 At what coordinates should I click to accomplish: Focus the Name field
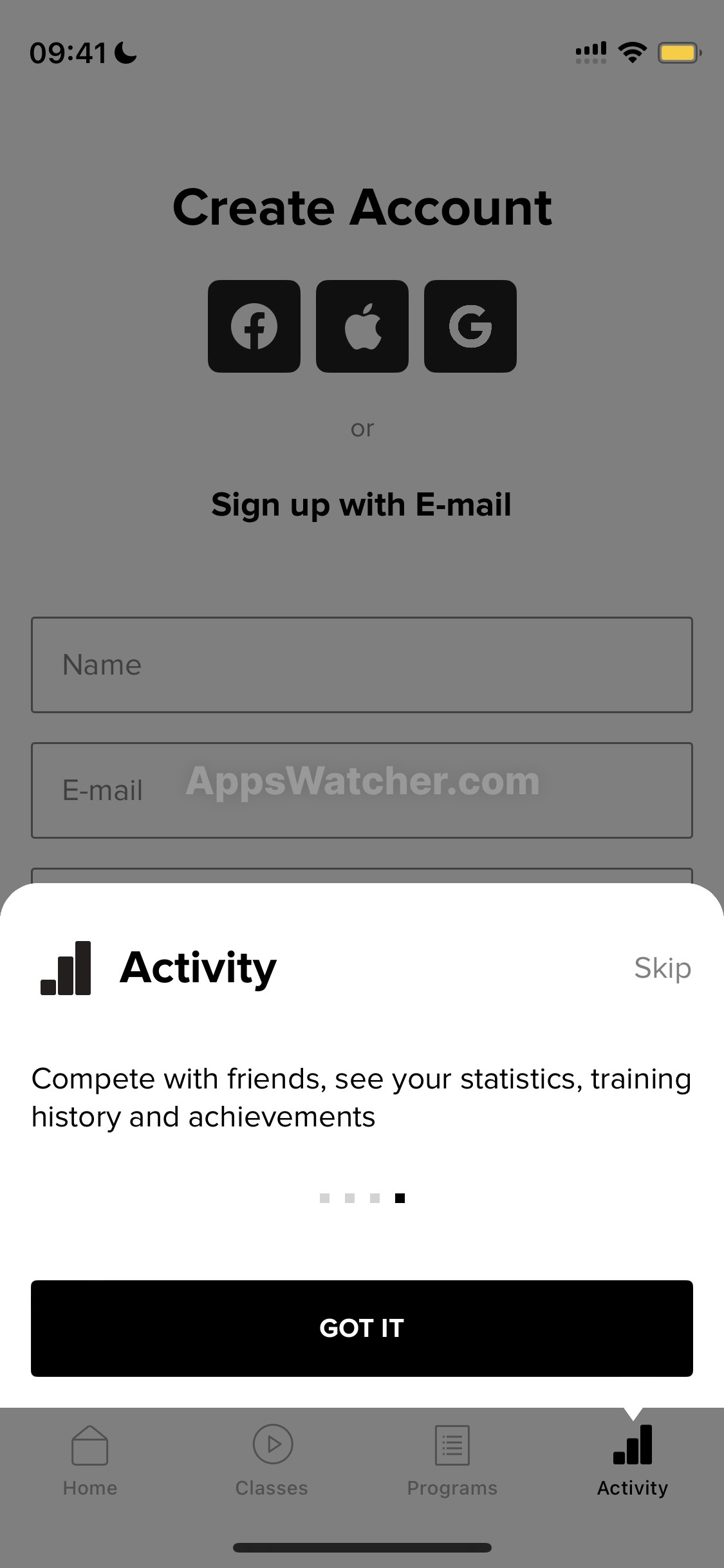[x=362, y=664]
